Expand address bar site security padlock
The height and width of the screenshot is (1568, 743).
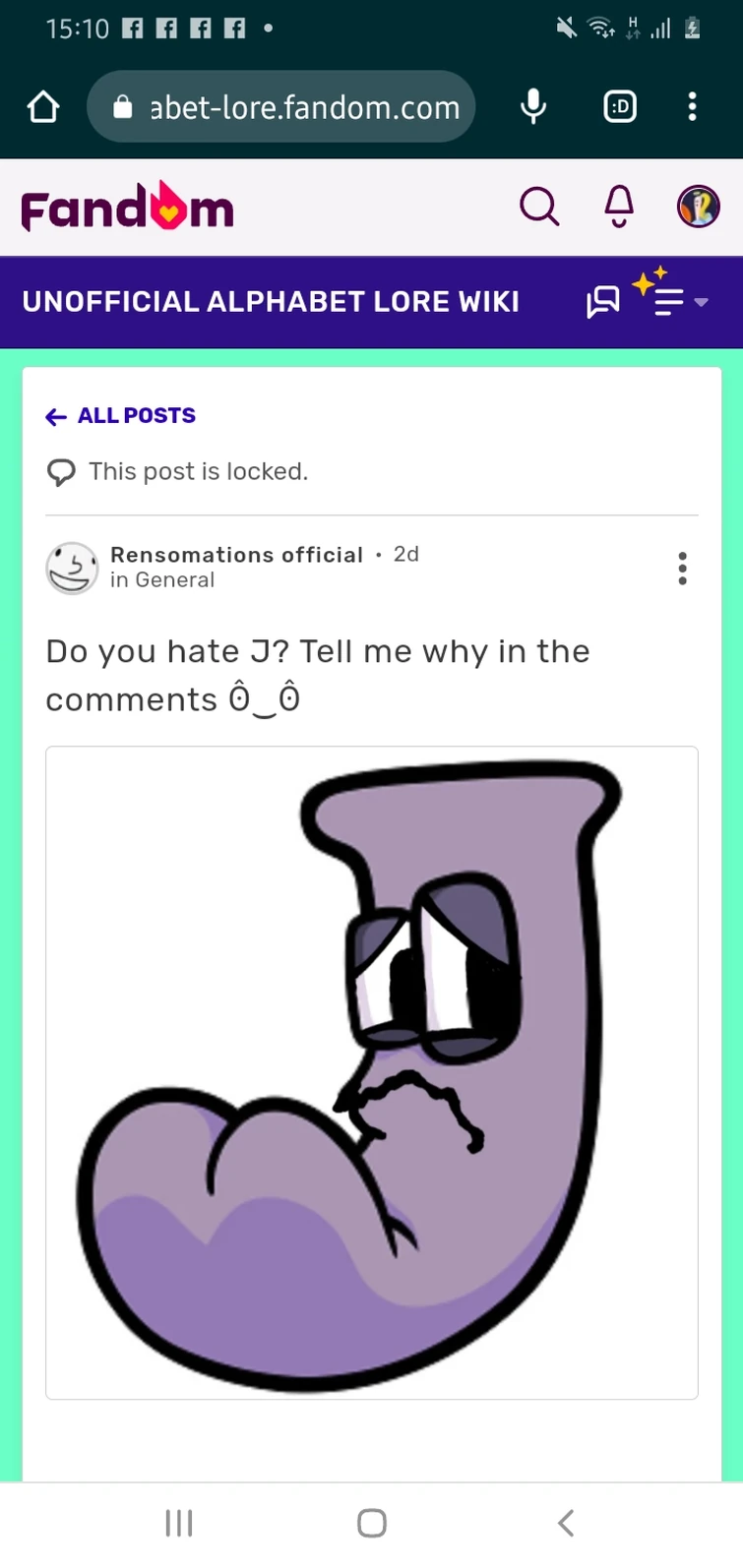tap(121, 106)
